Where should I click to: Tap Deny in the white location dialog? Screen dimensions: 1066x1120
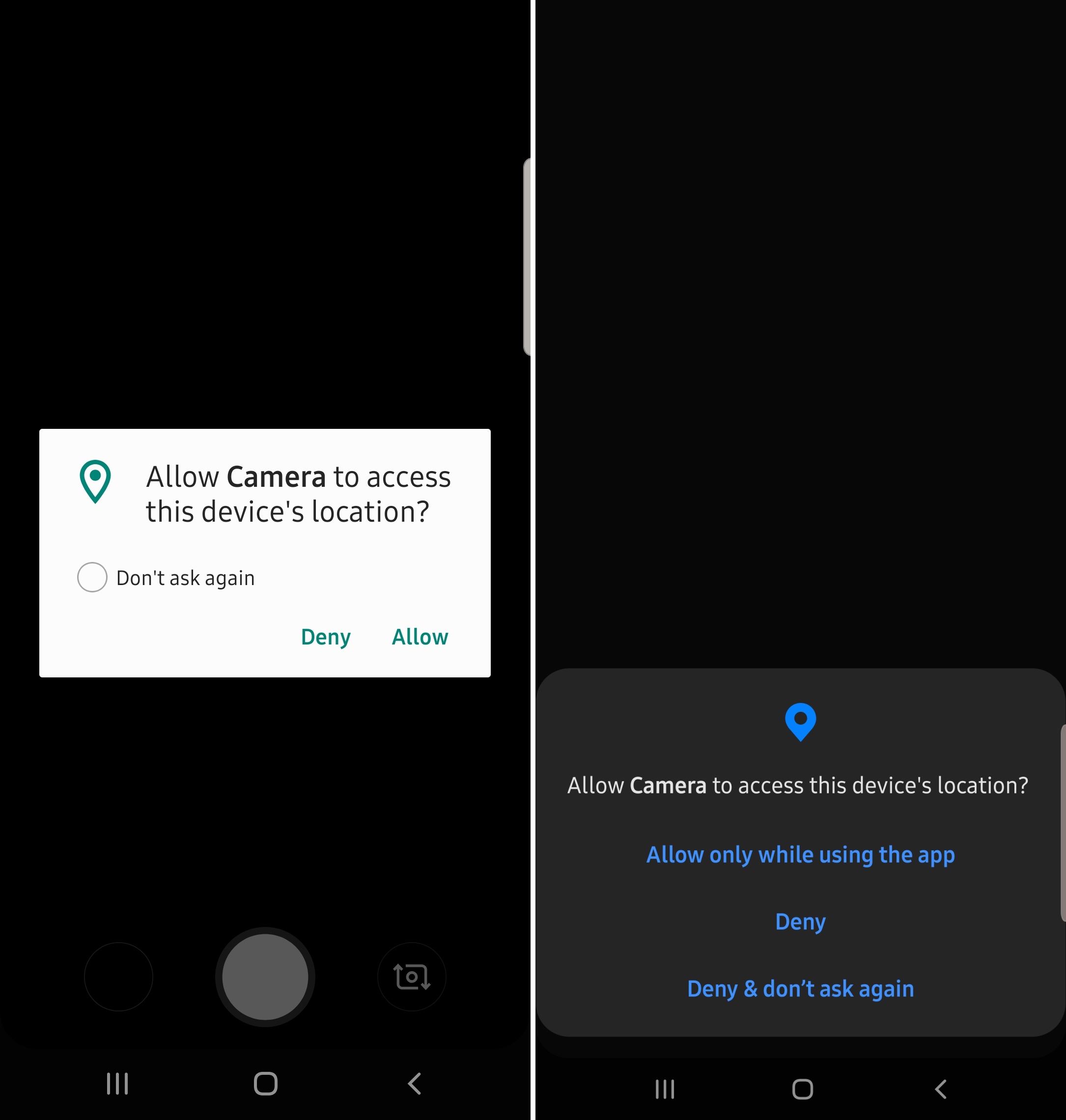(326, 637)
